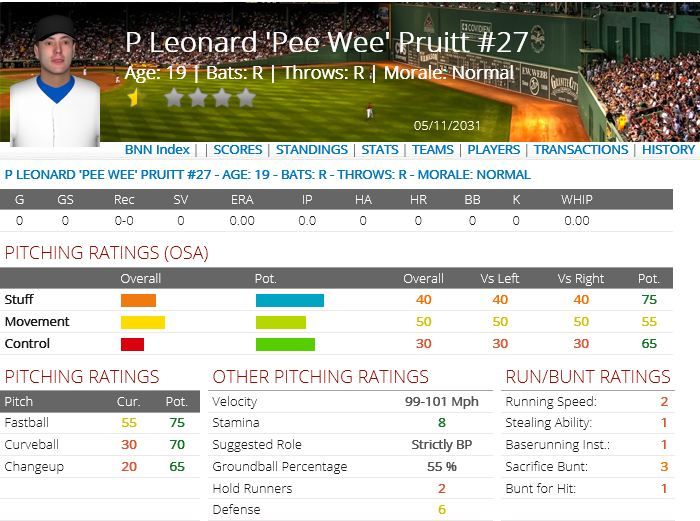View the STATS section
This screenshot has width=700, height=521.
[x=380, y=149]
